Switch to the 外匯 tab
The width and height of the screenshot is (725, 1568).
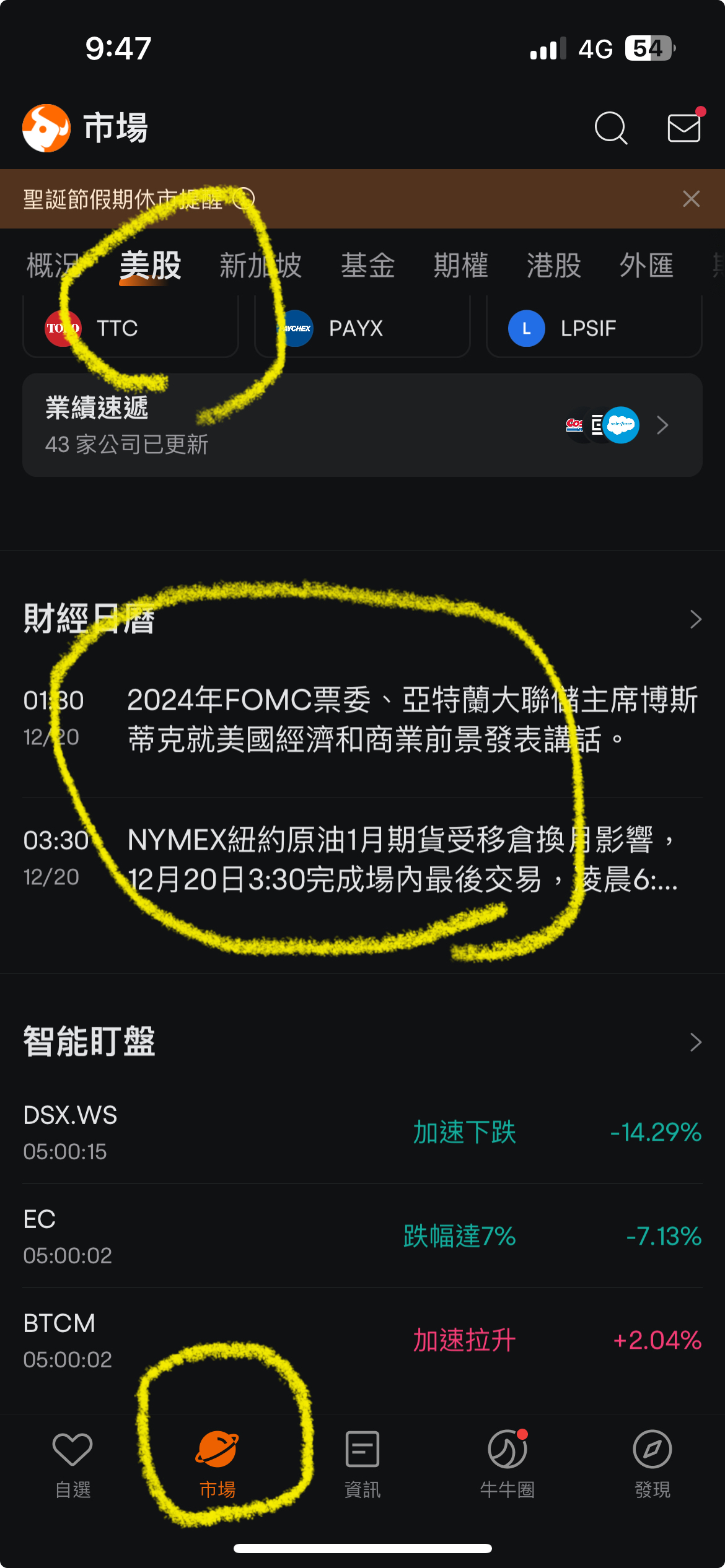[x=646, y=266]
